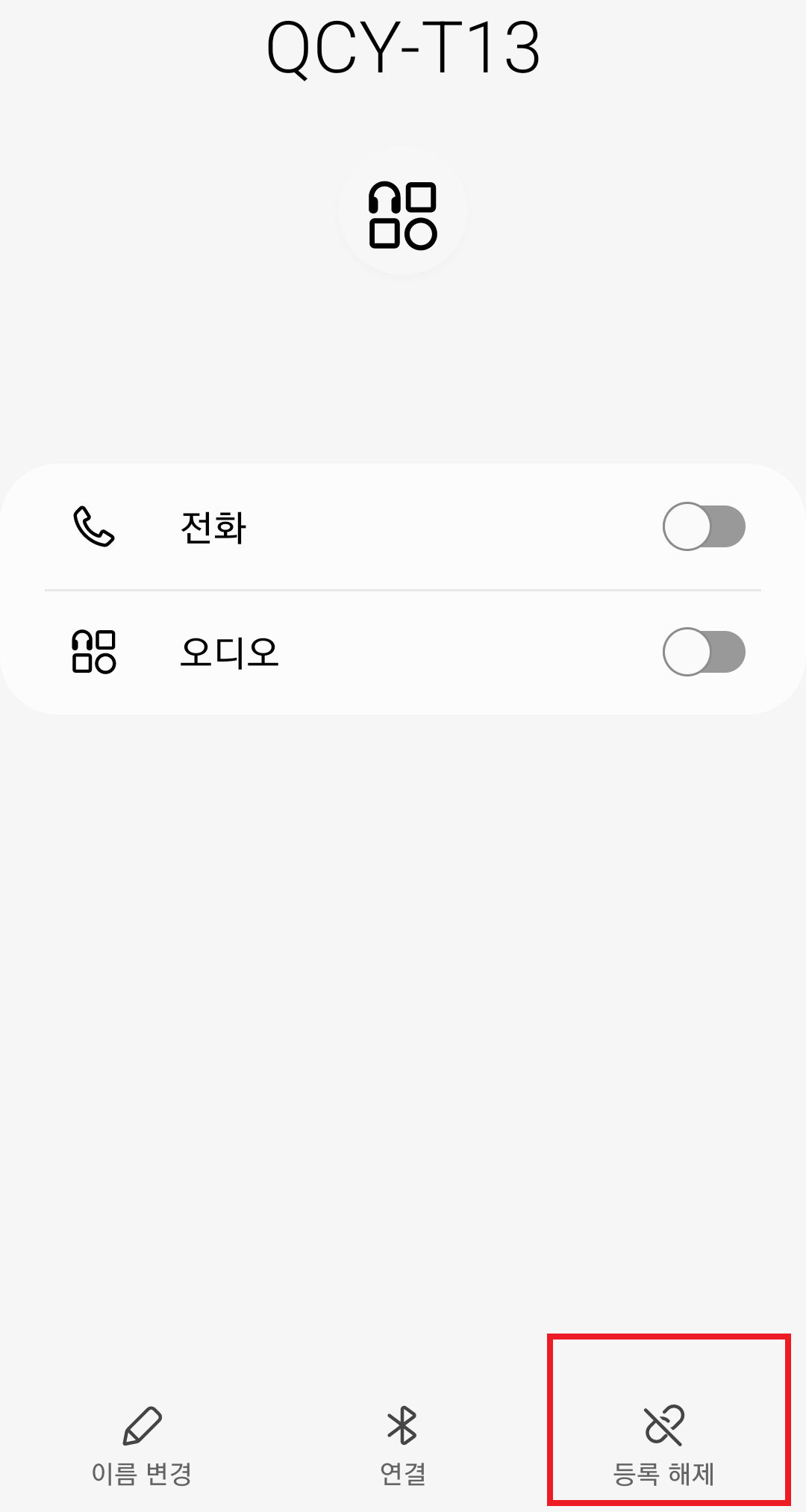Click the round device avatar circle
This screenshot has width=806, height=1512.
(402, 214)
